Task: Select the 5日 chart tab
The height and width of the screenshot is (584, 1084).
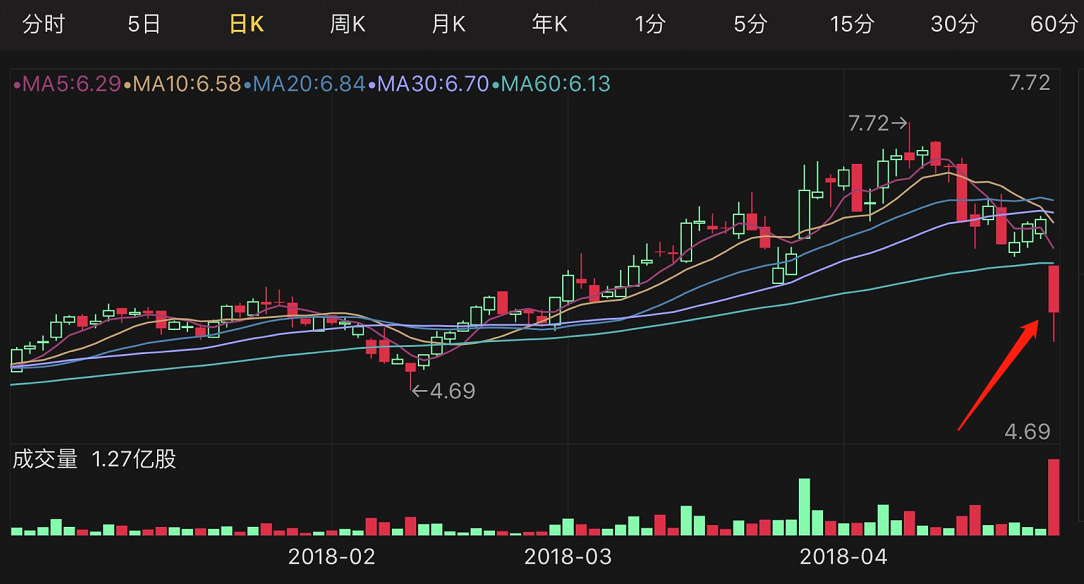Action: point(144,24)
